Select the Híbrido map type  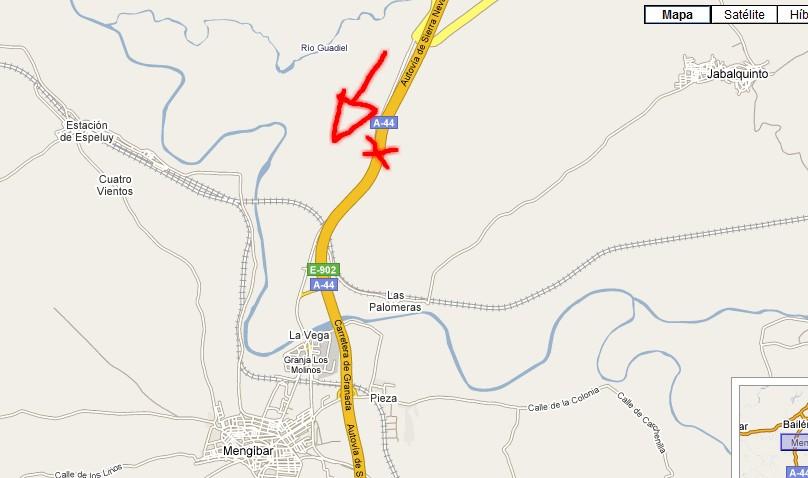coord(793,14)
